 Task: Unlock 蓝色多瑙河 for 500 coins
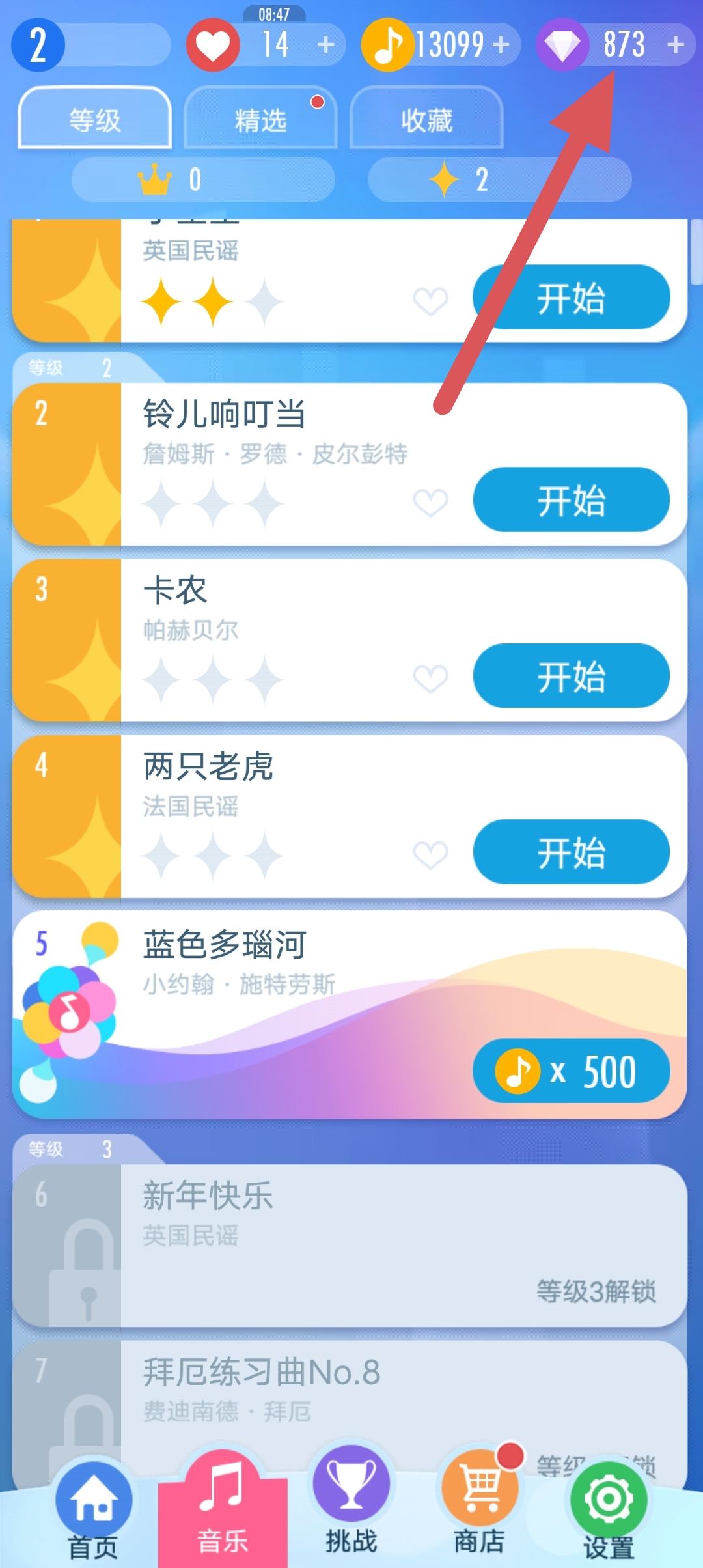click(571, 1071)
